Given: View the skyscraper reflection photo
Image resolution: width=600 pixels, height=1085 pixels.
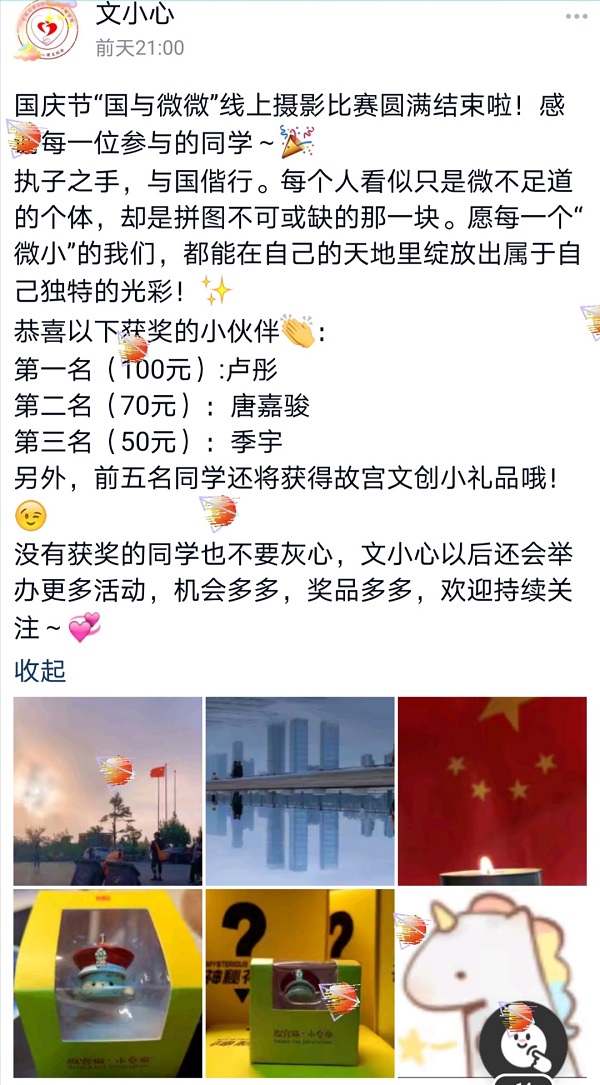Looking at the screenshot, I should click(x=300, y=790).
